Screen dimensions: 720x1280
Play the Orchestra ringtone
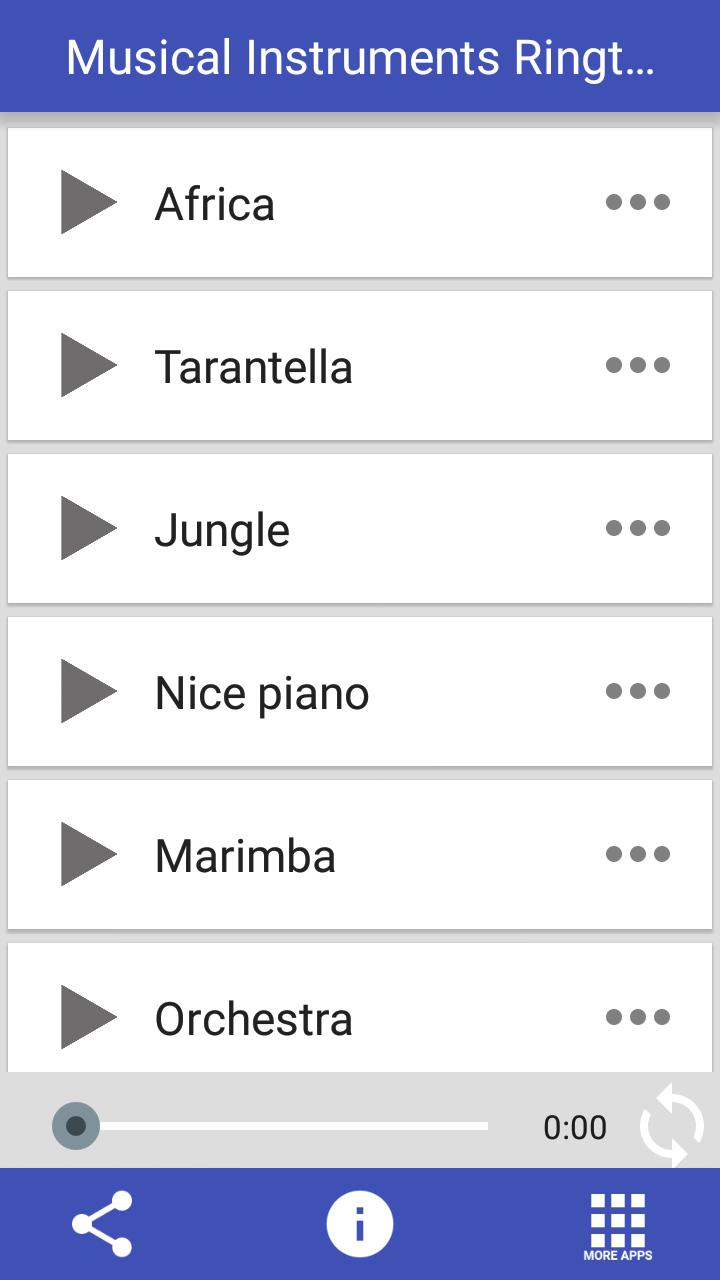pos(88,1018)
